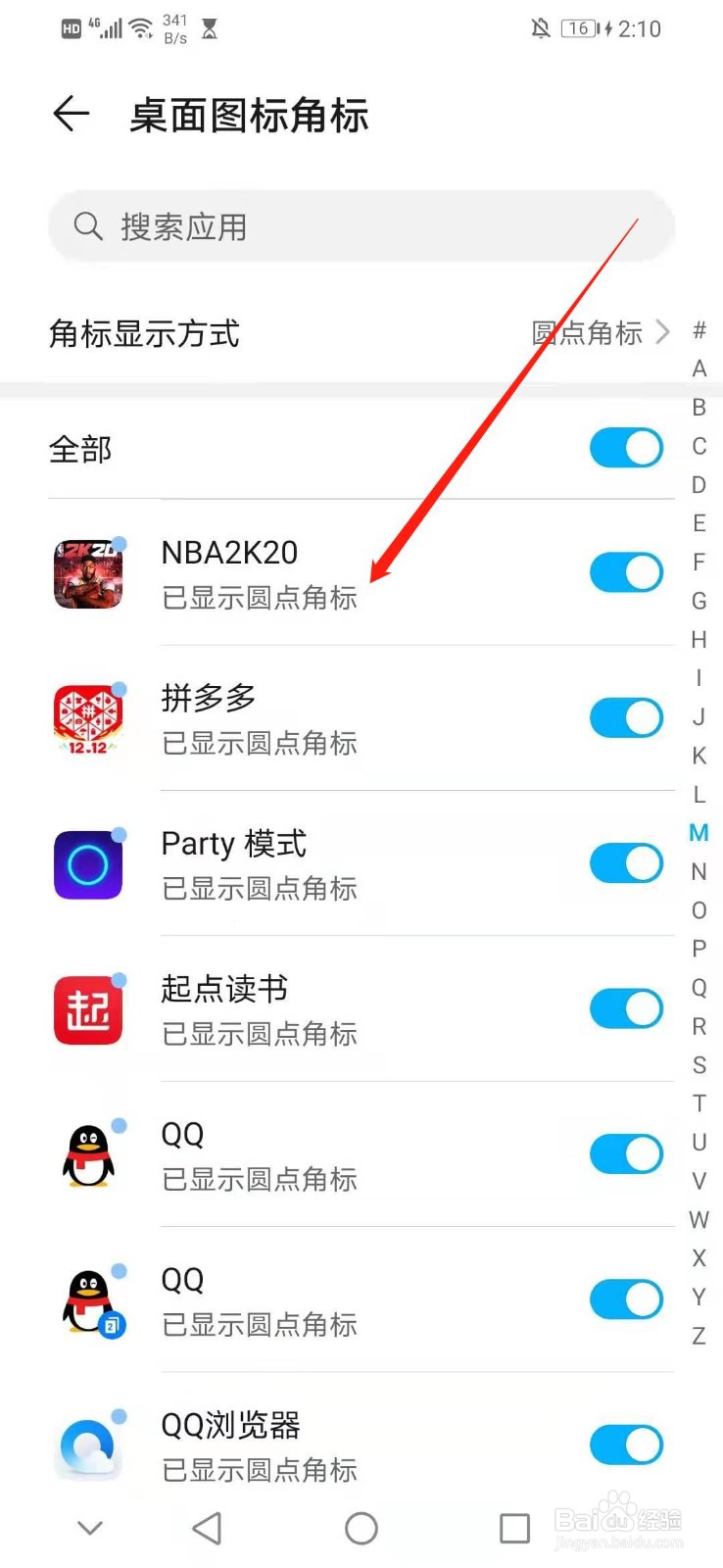Tap the square recent apps button

pyautogui.click(x=515, y=1527)
